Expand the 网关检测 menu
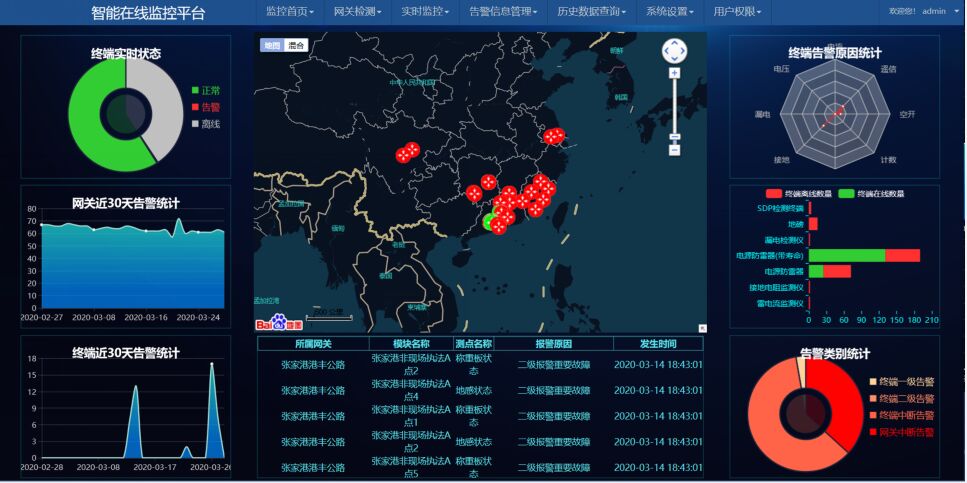The width and height of the screenshot is (967, 483). pyautogui.click(x=356, y=12)
